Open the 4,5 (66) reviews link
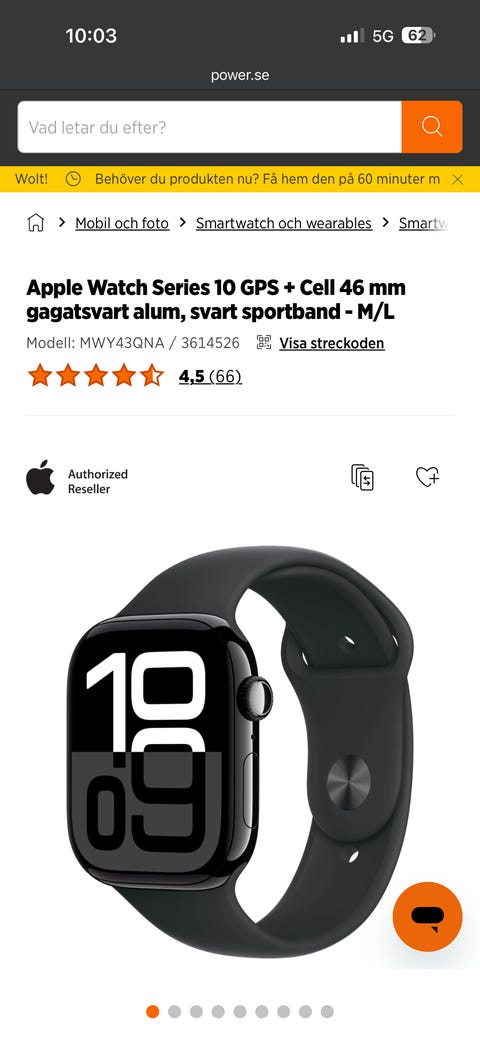The width and height of the screenshot is (480, 1043). click(210, 376)
